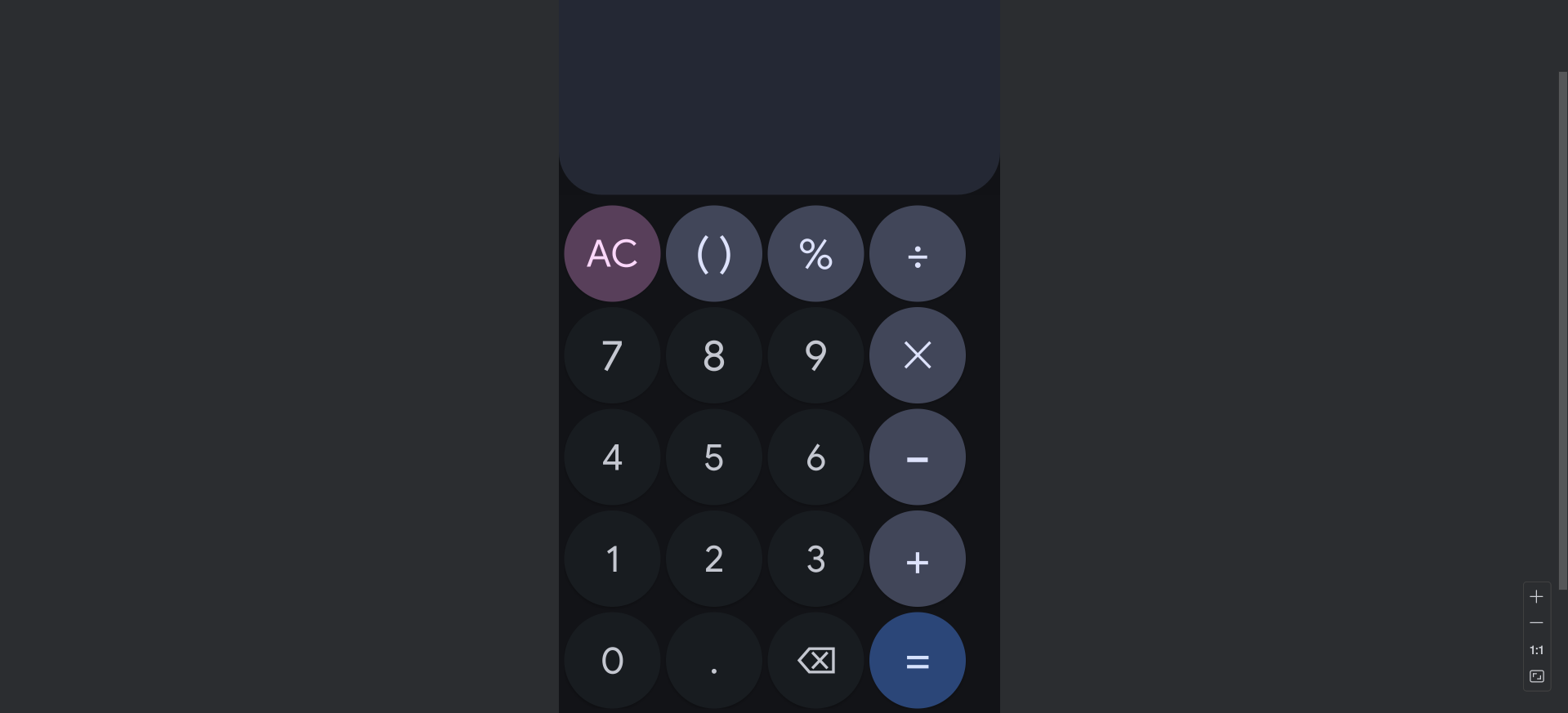Enter the digit 9
This screenshot has height=713, width=1568.
pyautogui.click(x=815, y=355)
